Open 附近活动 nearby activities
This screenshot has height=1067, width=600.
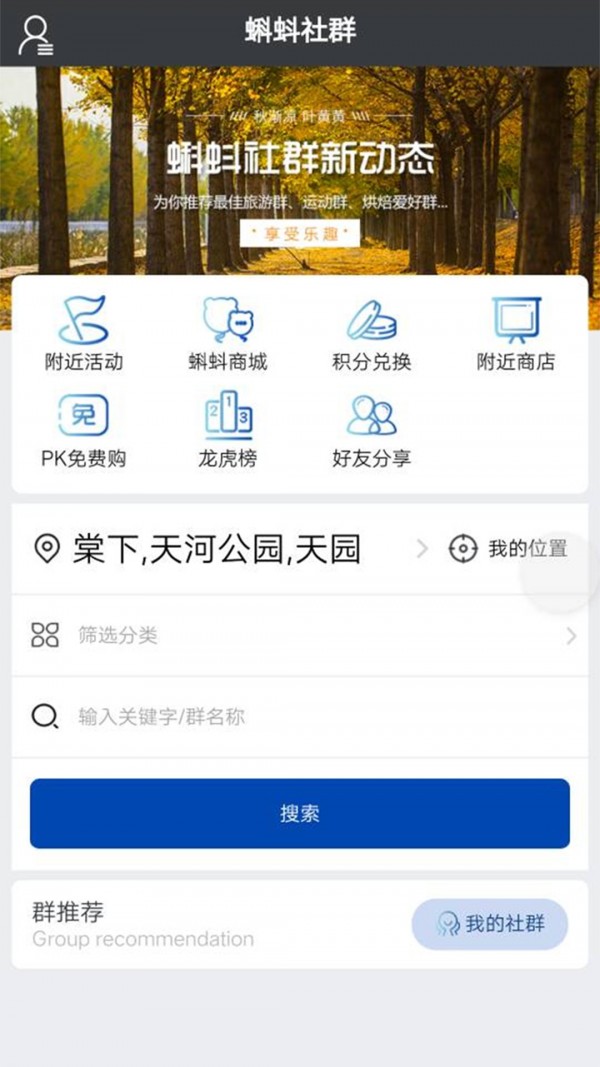(x=84, y=335)
